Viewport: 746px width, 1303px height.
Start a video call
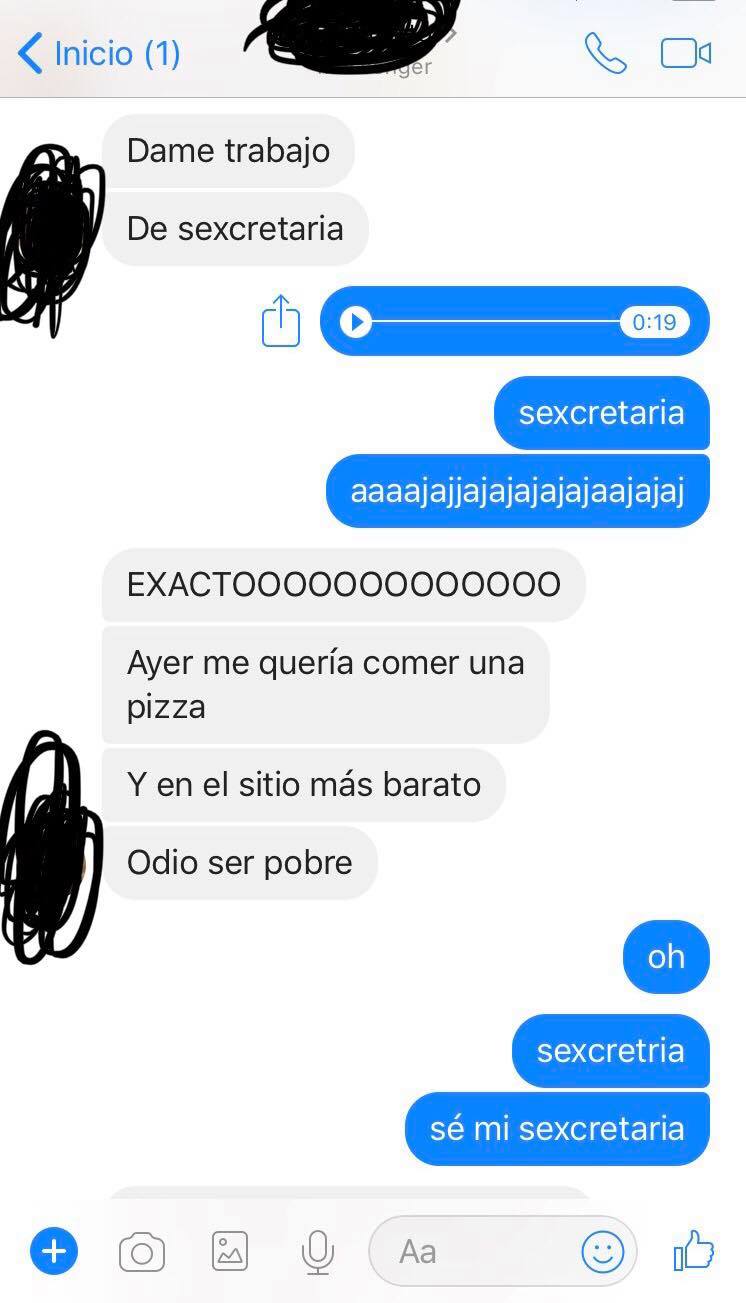pyautogui.click(x=686, y=54)
